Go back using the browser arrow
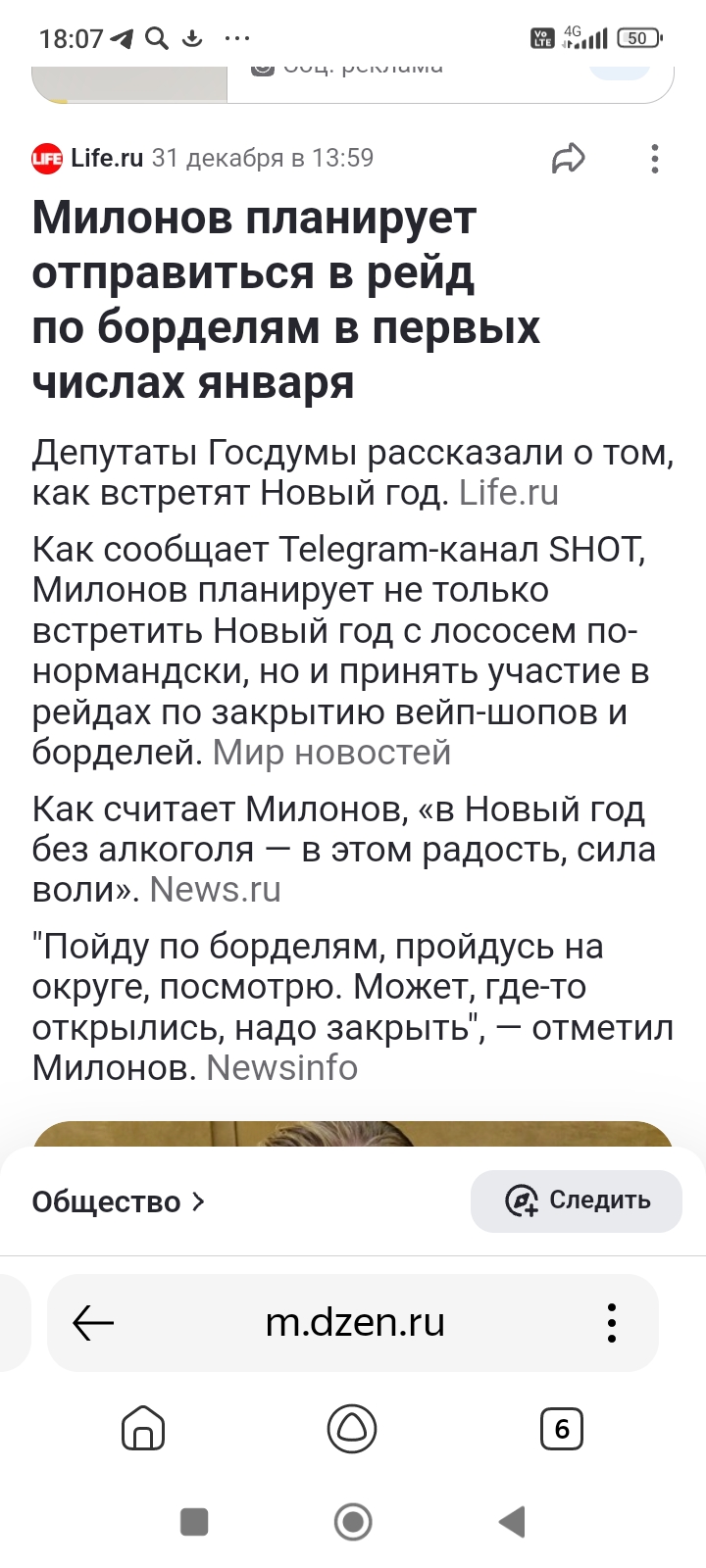 tap(94, 1323)
